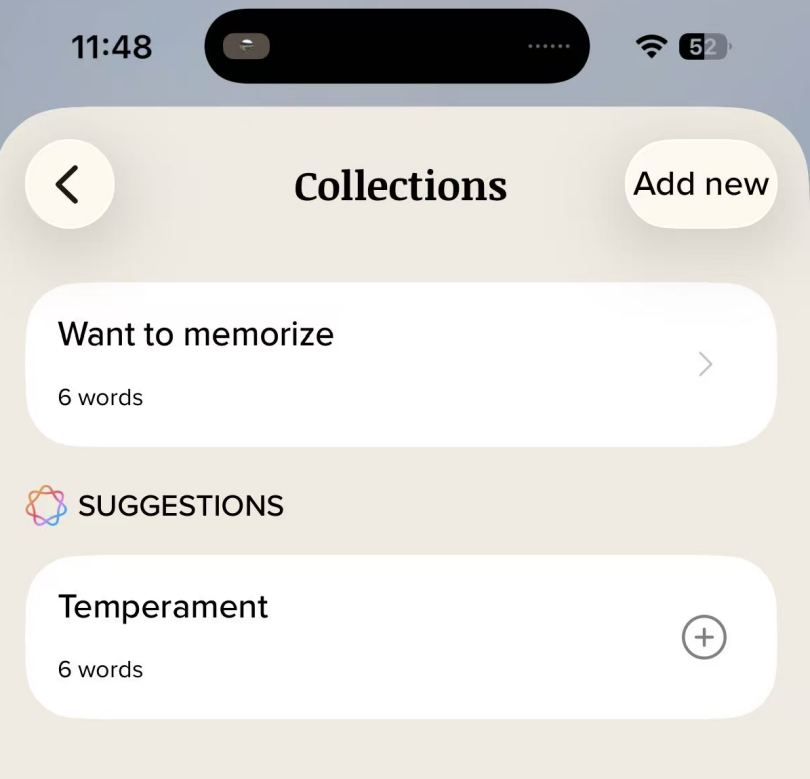810x779 pixels.
Task: Open the Want to memorize collection
Action: pyautogui.click(x=400, y=364)
